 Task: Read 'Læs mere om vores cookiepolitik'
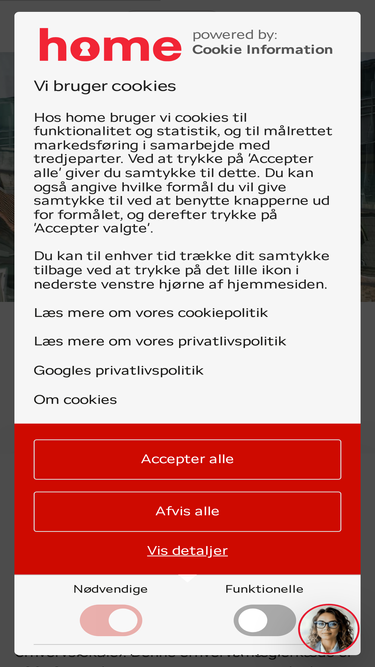pos(151,313)
